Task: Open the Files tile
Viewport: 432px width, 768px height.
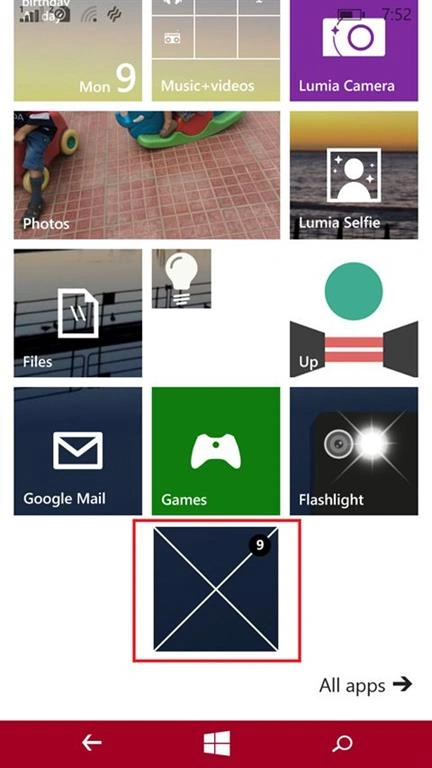Action: [x=78, y=313]
